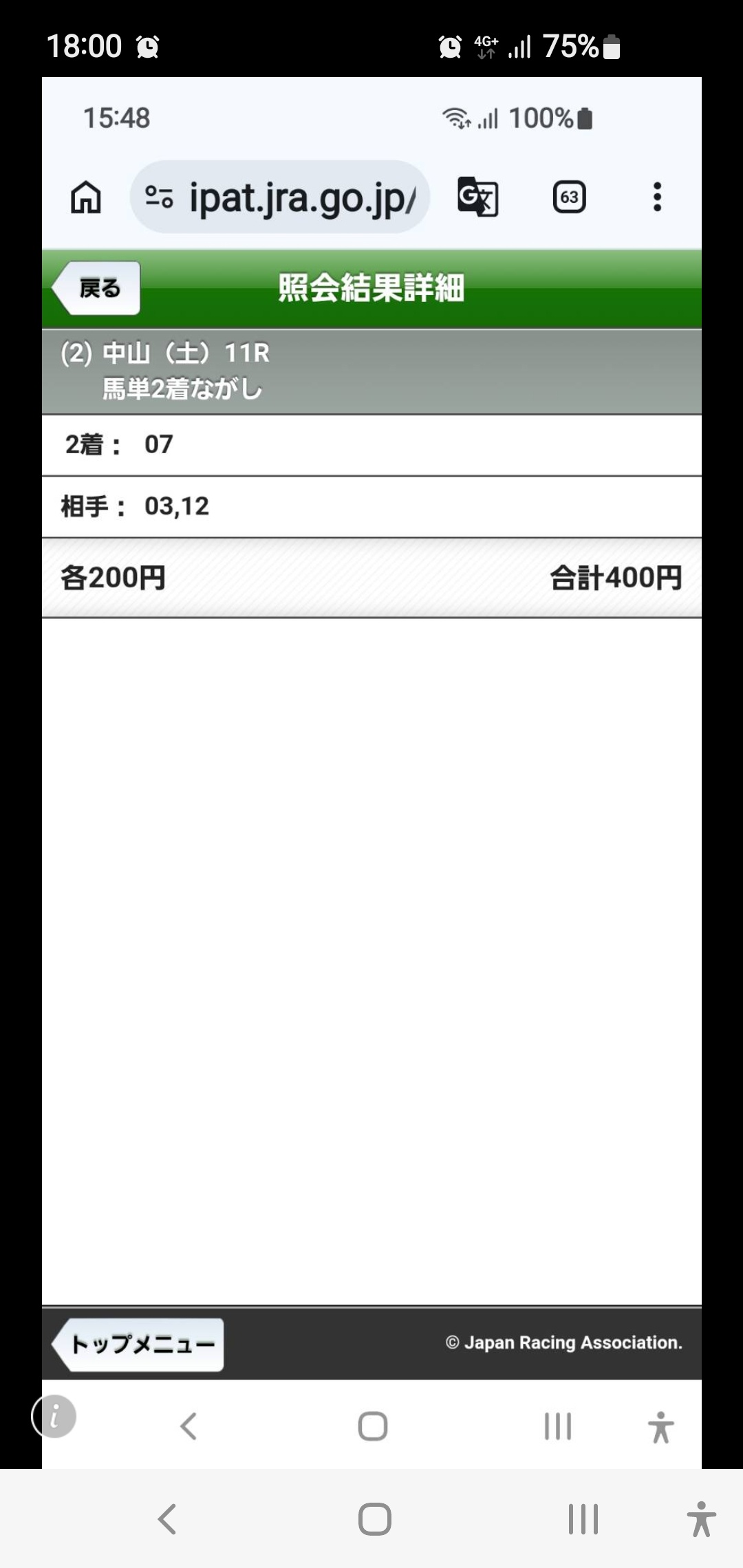Open the image info button
This screenshot has height=1568, width=743.
(54, 1416)
